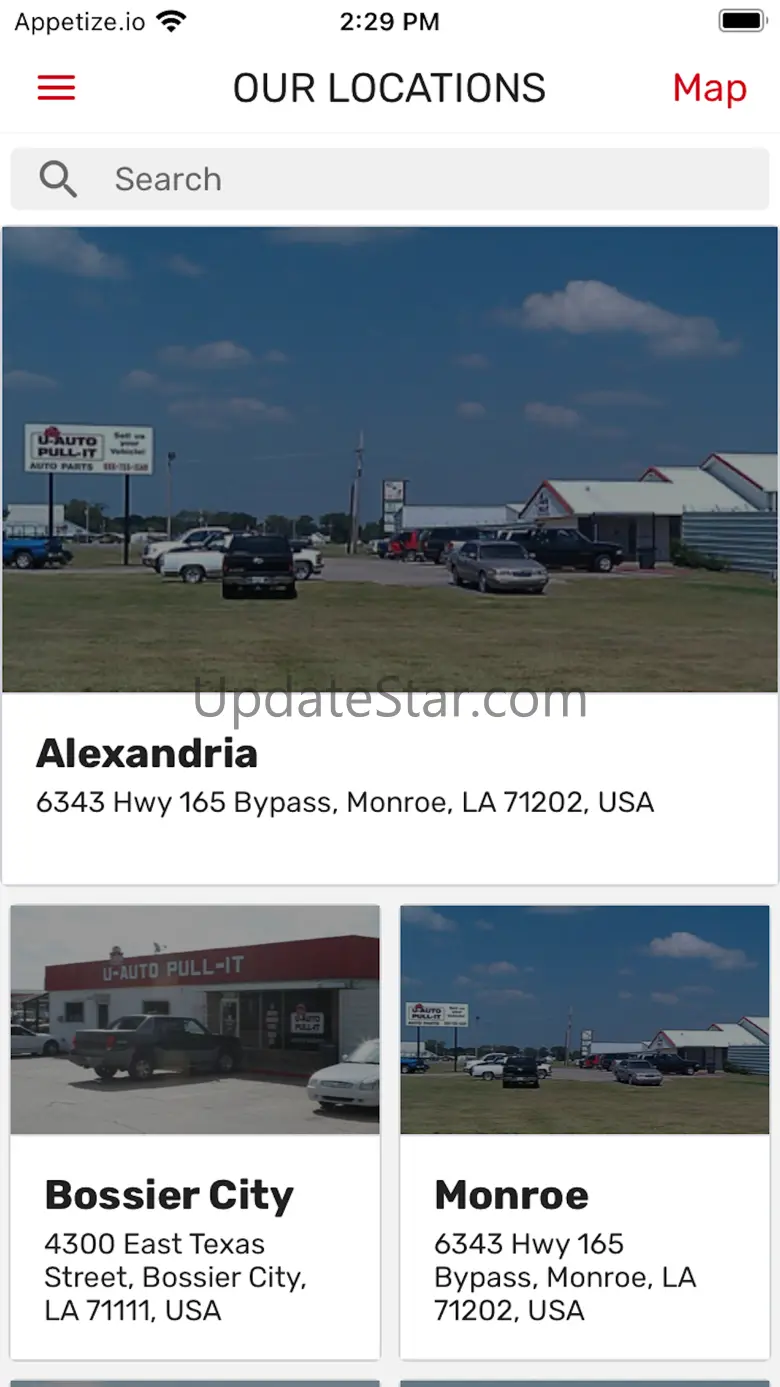Switch to the Map view
The image size is (780, 1387).
709,88
